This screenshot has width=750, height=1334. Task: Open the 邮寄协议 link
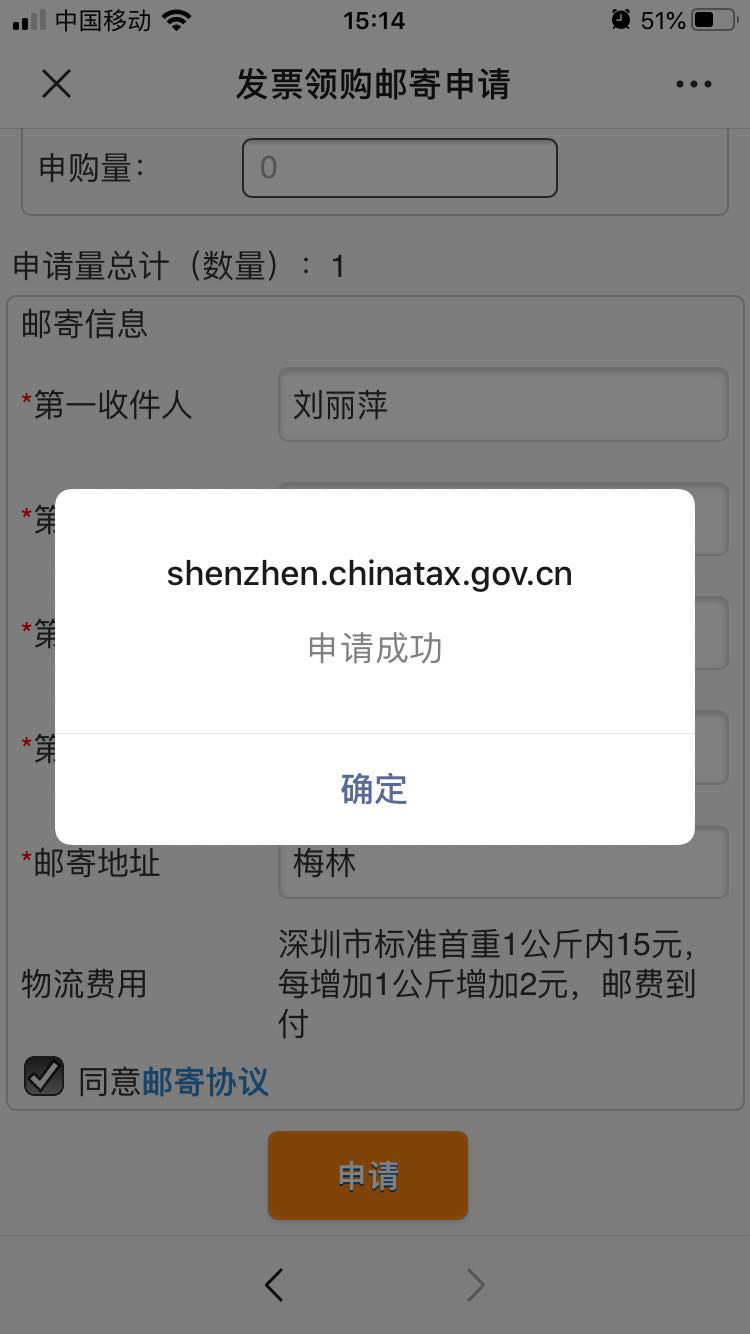pos(205,1082)
